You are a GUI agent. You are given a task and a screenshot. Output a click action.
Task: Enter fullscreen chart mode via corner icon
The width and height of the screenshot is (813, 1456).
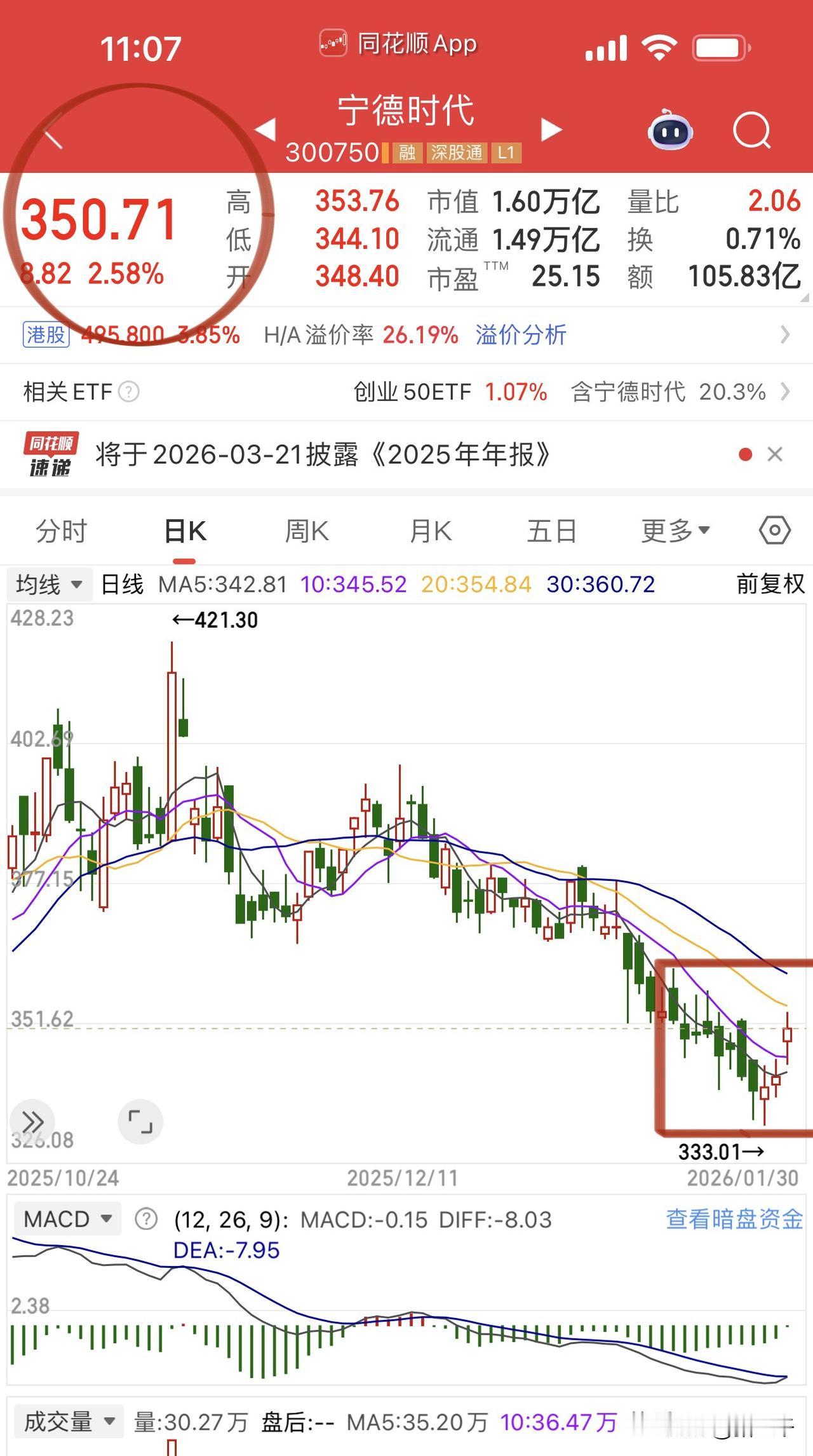[x=141, y=1122]
